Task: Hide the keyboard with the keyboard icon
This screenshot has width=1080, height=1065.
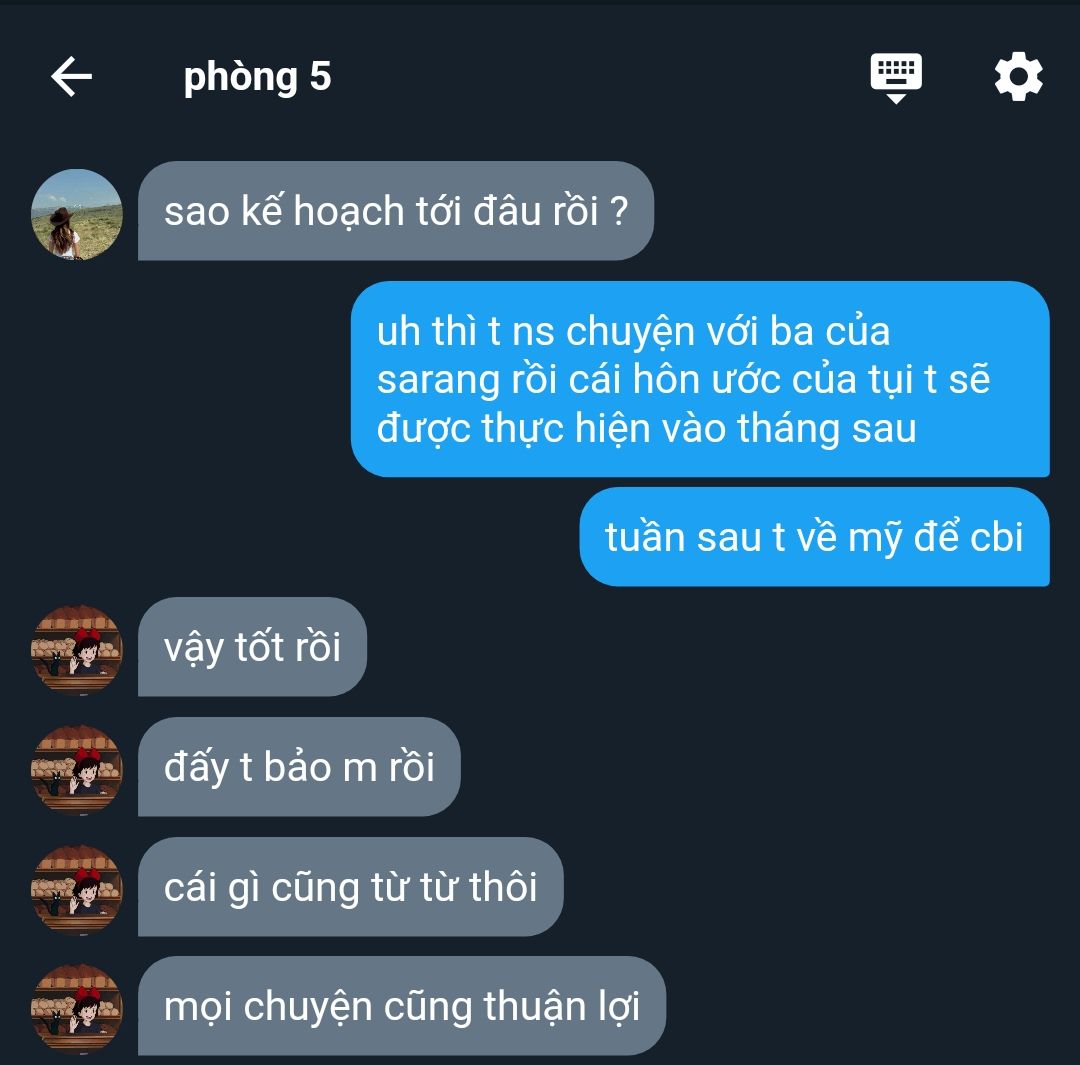Action: pos(896,77)
